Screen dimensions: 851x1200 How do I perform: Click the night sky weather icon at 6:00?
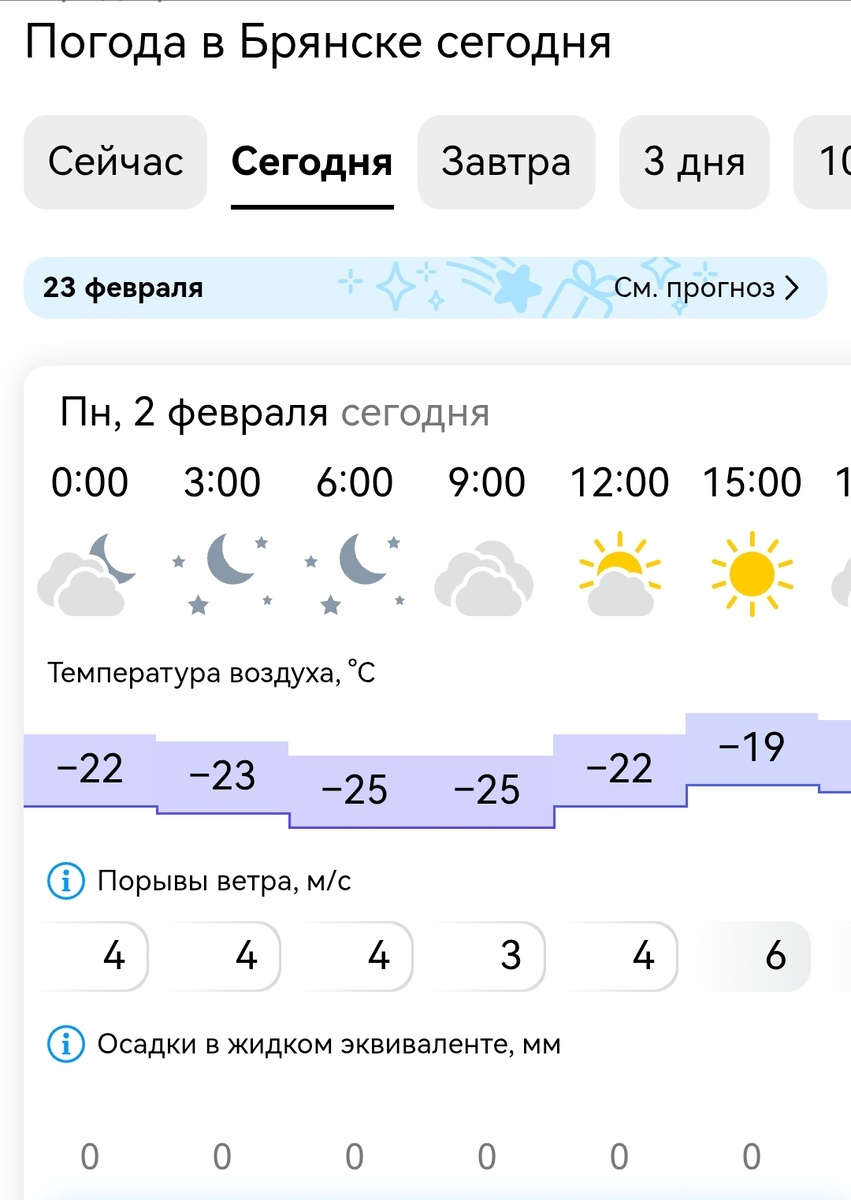pos(355,570)
